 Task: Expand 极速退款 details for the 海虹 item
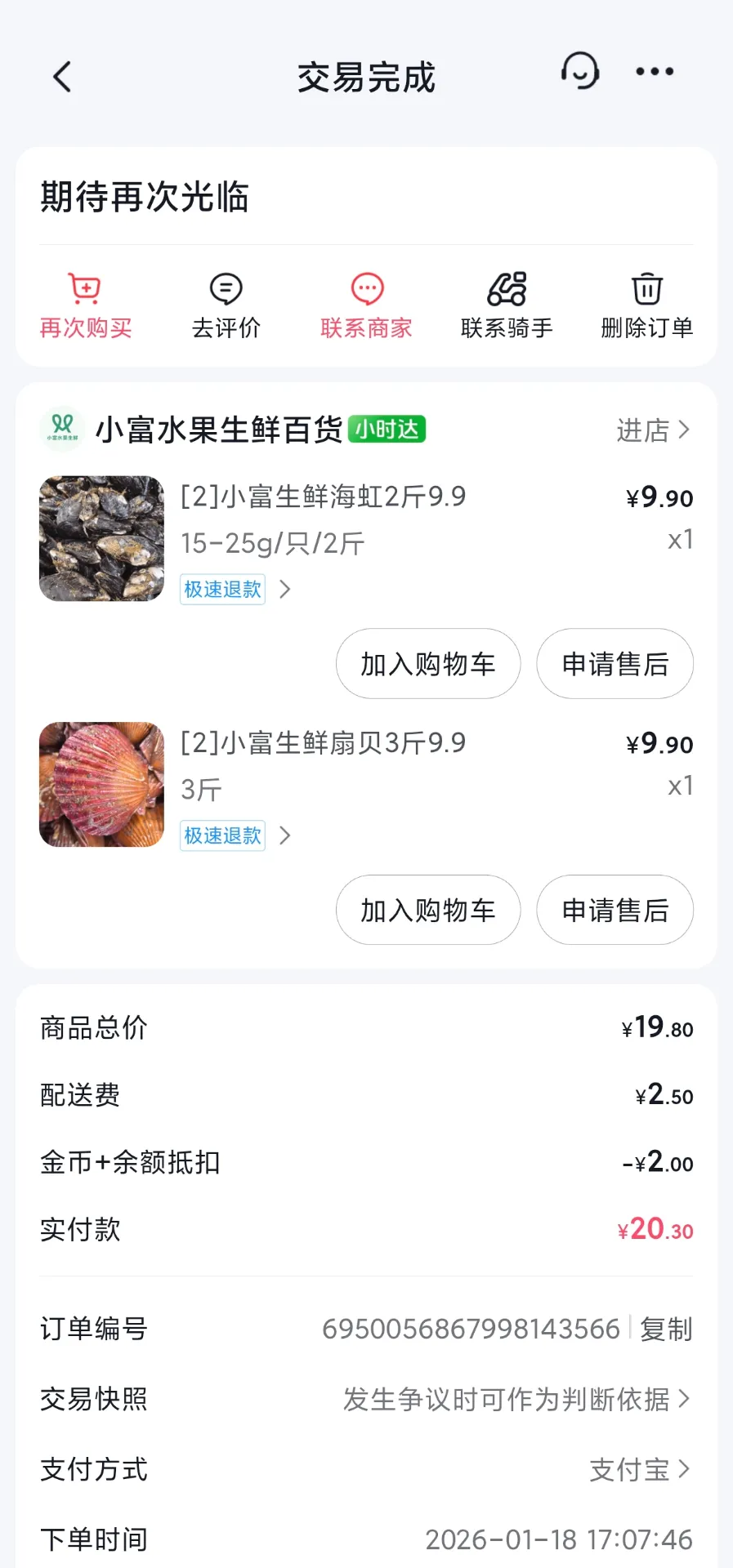[222, 589]
